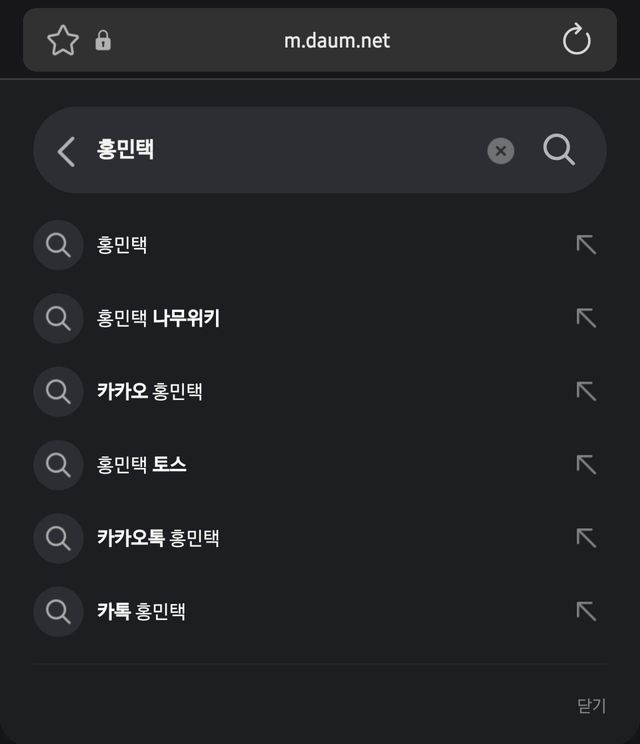Image resolution: width=640 pixels, height=744 pixels.
Task: Reload the m.daum.net page
Action: [x=577, y=41]
